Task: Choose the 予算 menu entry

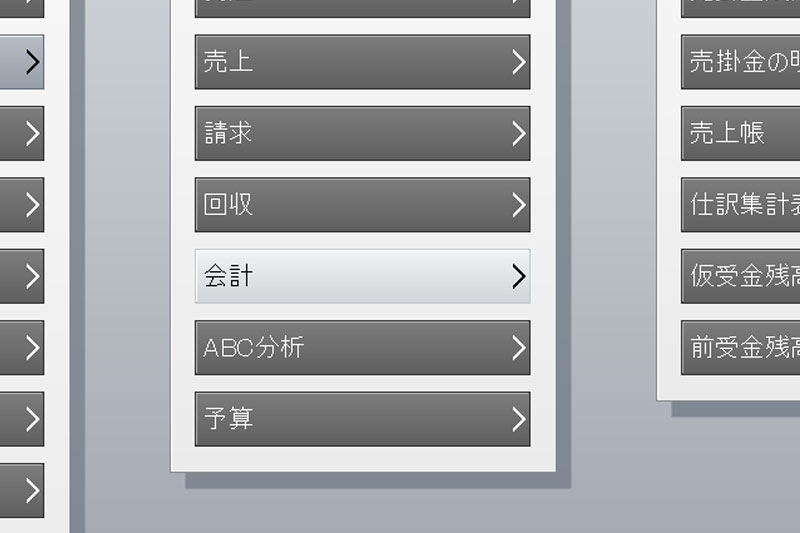Action: click(362, 418)
